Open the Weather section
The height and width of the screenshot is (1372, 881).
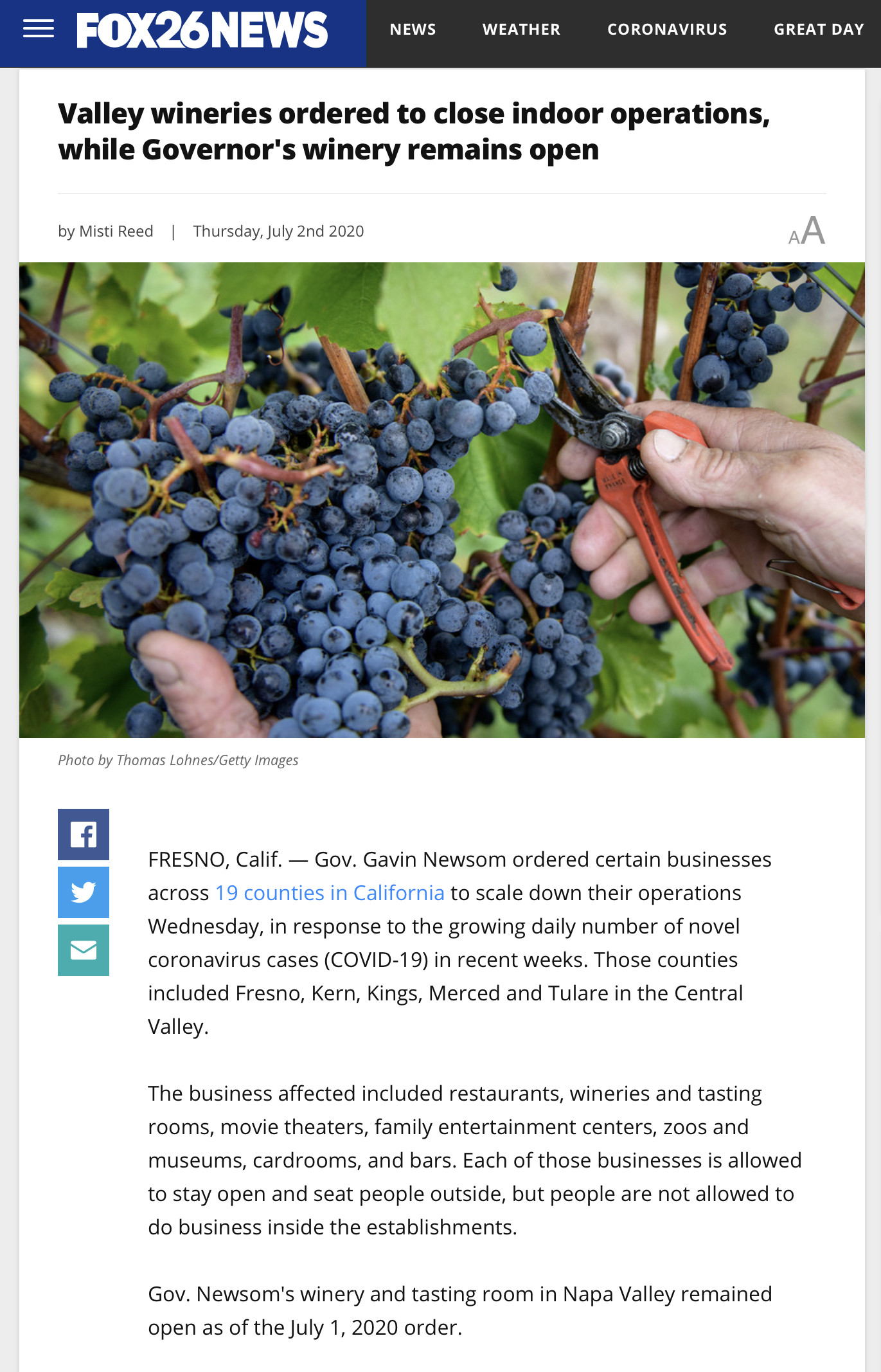coord(521,30)
